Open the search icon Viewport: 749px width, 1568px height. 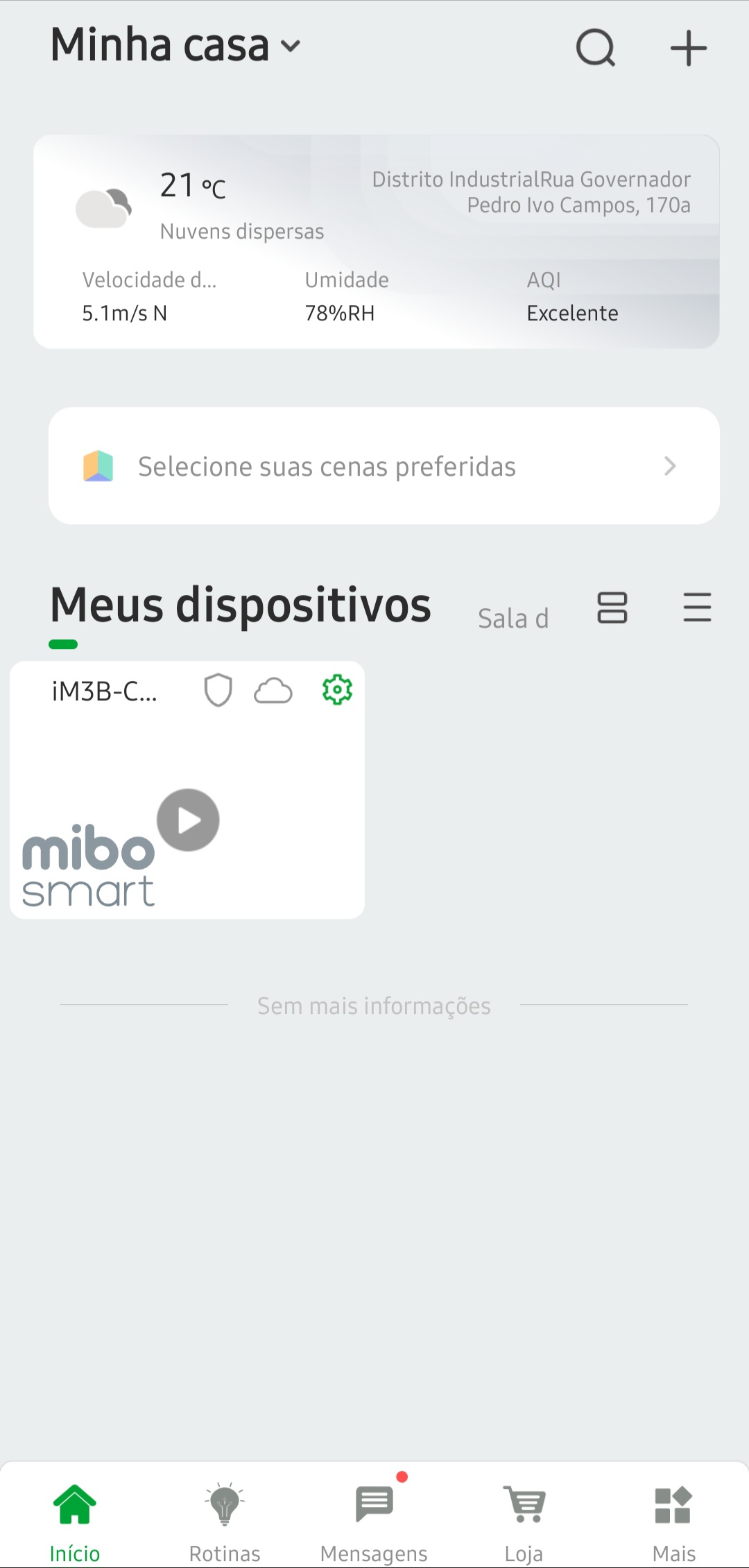point(596,48)
